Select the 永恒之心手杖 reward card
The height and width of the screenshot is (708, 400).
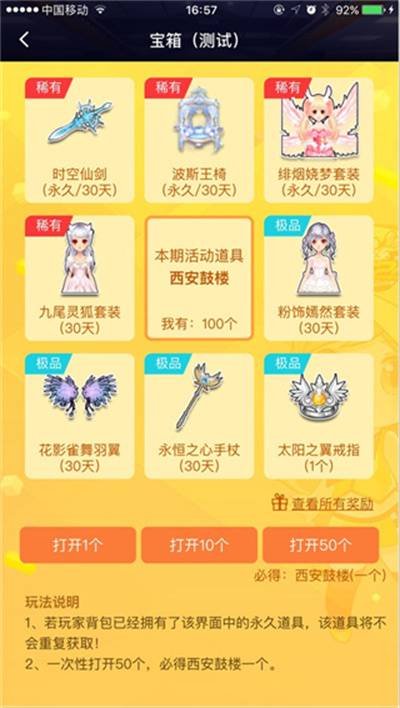click(199, 416)
